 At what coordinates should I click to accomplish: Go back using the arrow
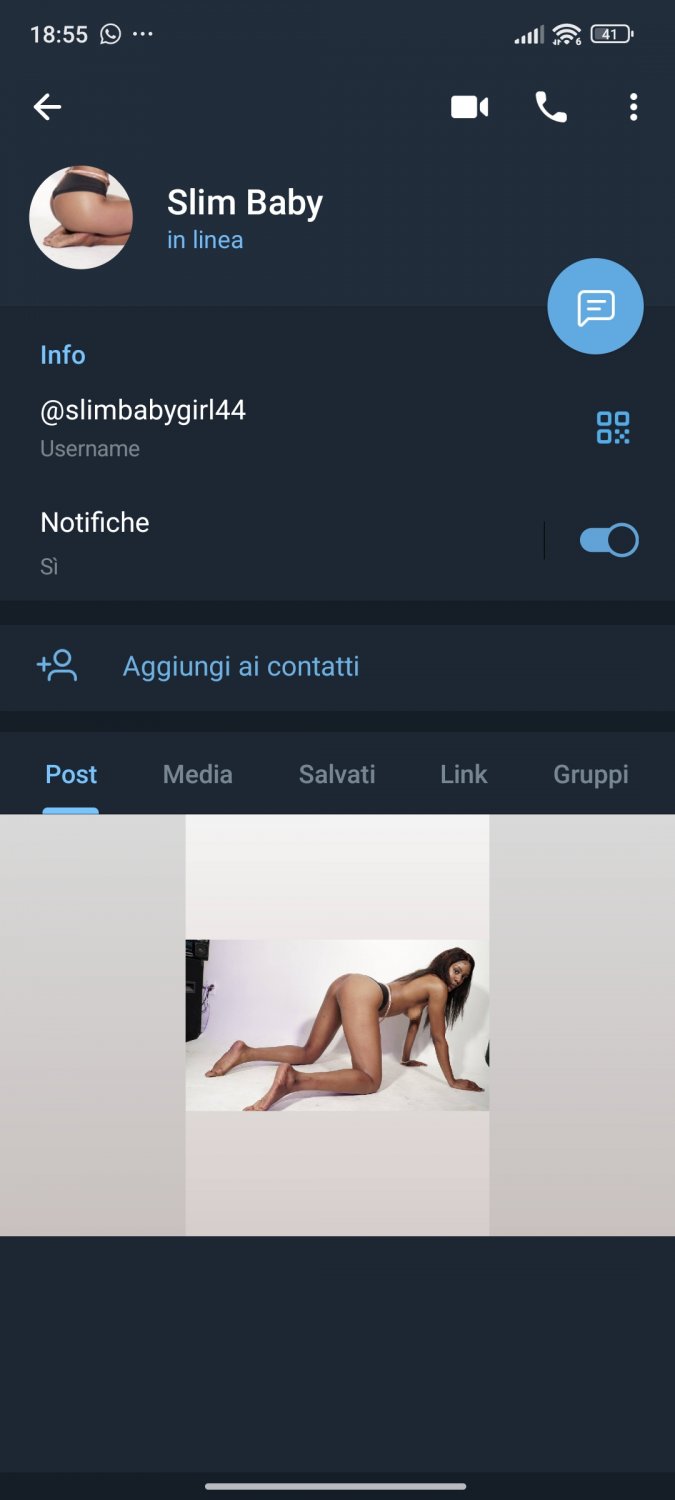(47, 107)
